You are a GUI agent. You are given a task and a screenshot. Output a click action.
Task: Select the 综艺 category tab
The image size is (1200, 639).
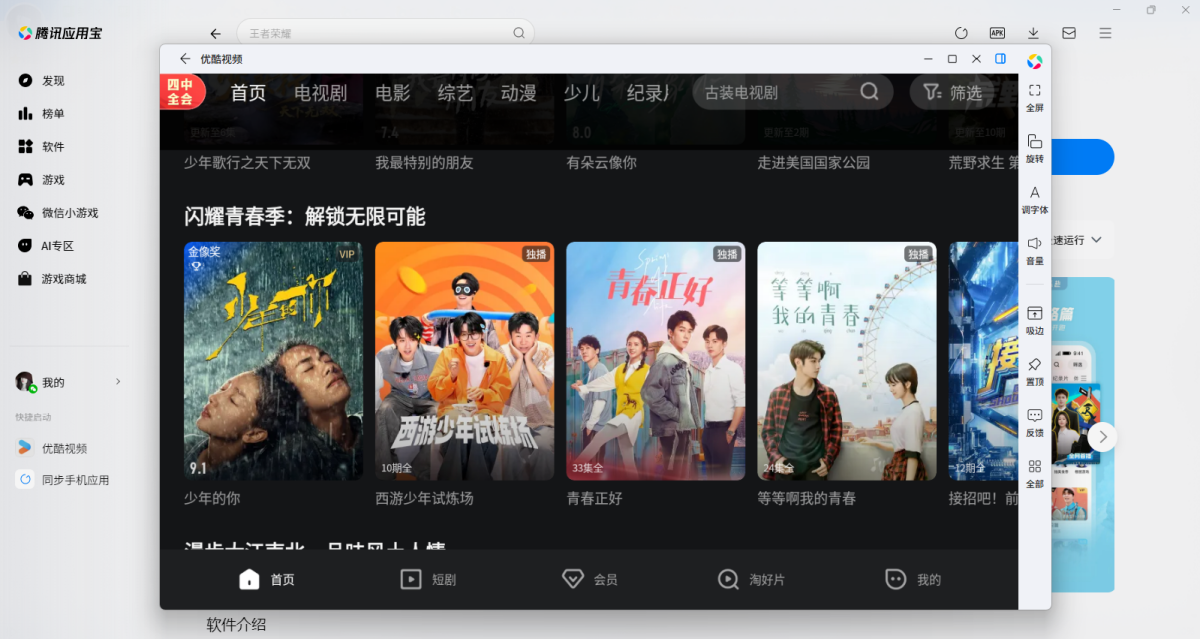[455, 93]
